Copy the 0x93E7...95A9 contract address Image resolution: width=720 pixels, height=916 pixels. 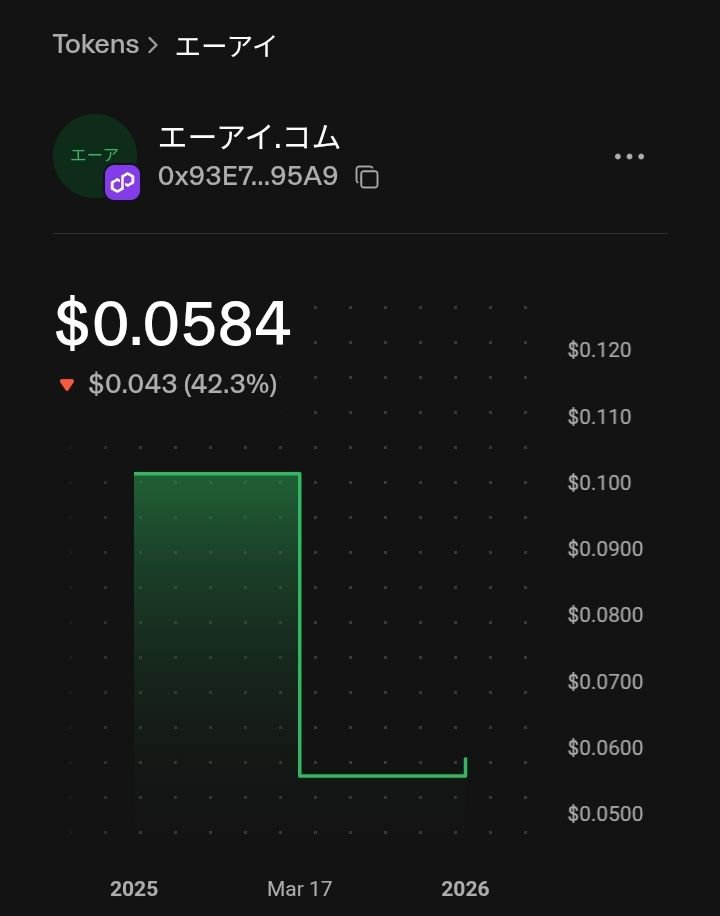[367, 178]
